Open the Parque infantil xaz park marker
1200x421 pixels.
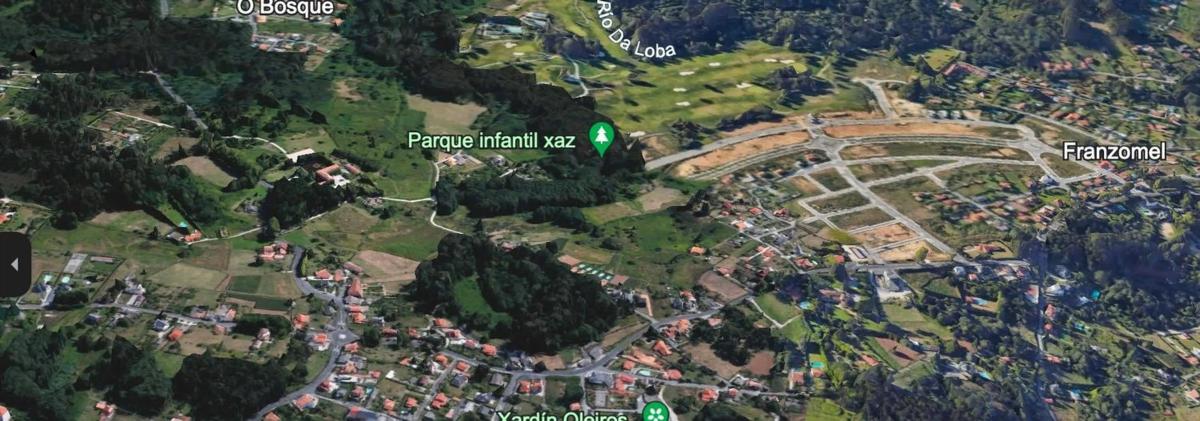[x=600, y=137]
